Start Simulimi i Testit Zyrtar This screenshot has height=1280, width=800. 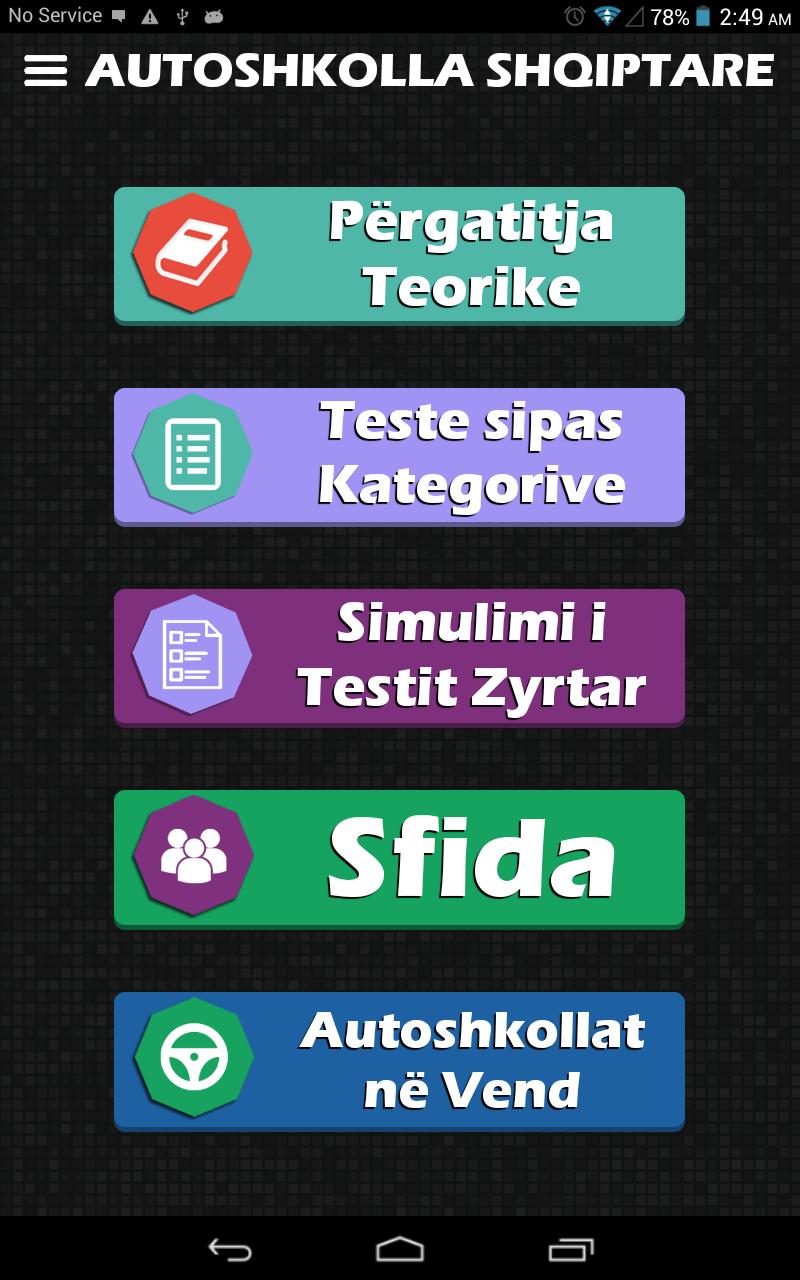[399, 657]
